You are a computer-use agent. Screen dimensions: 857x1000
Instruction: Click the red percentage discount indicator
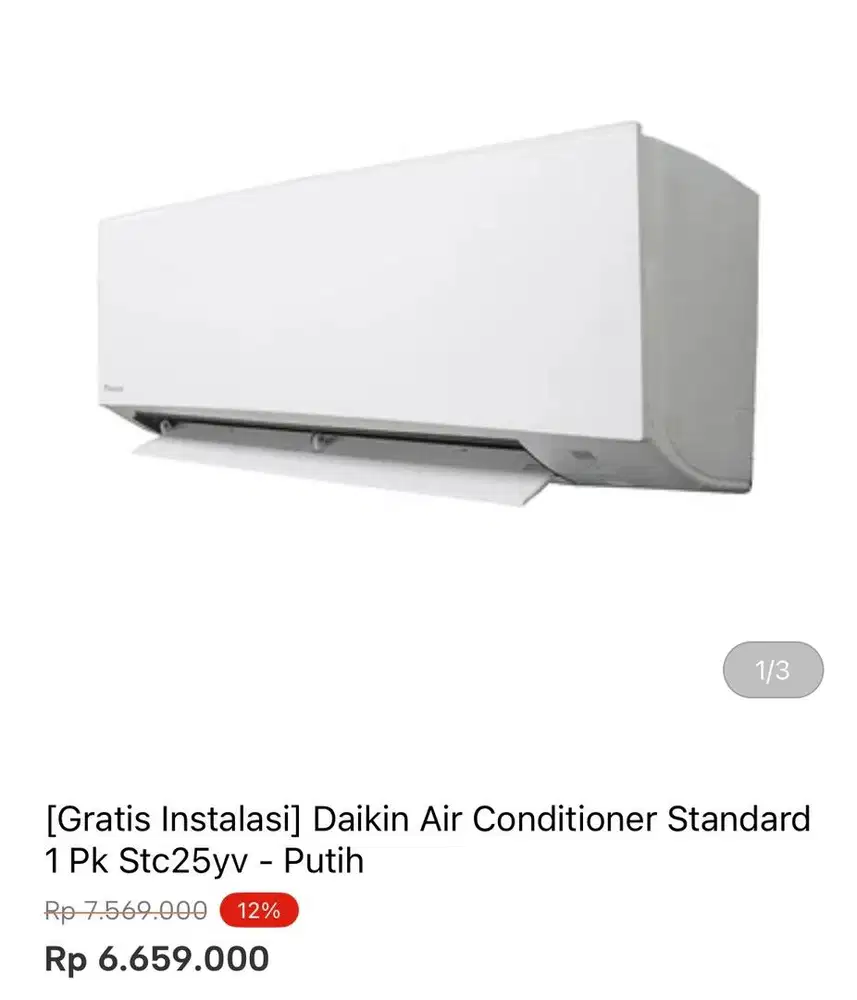[x=257, y=912]
